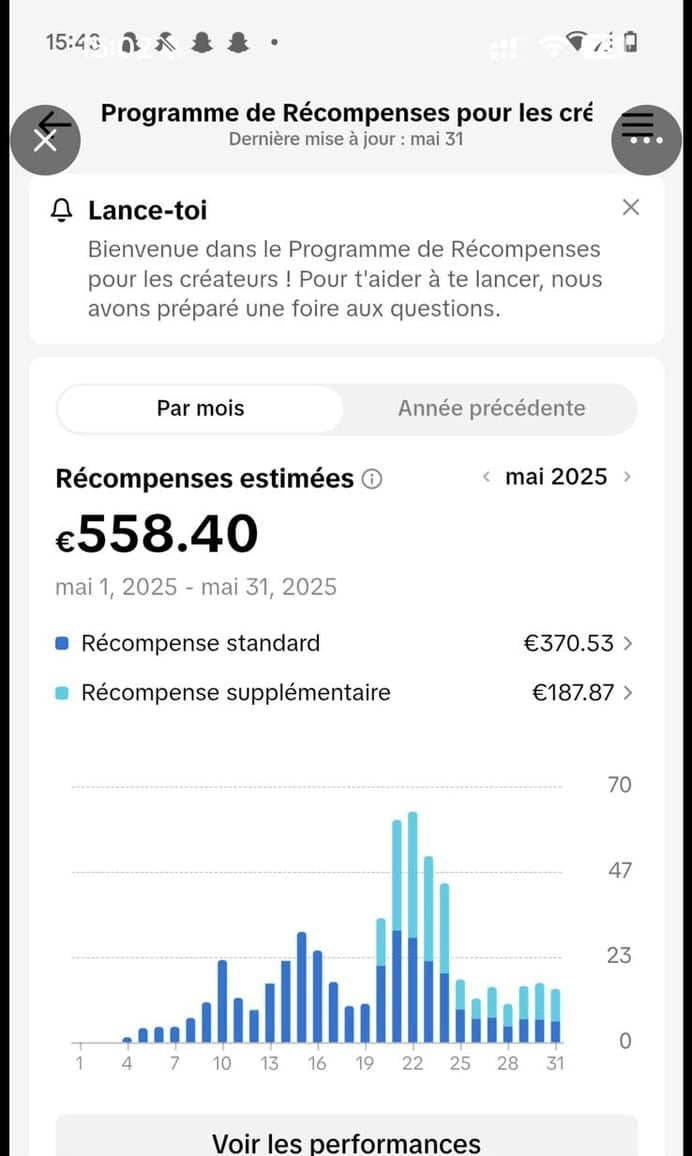
Task: Switch to the Par mois tab
Action: [x=200, y=408]
